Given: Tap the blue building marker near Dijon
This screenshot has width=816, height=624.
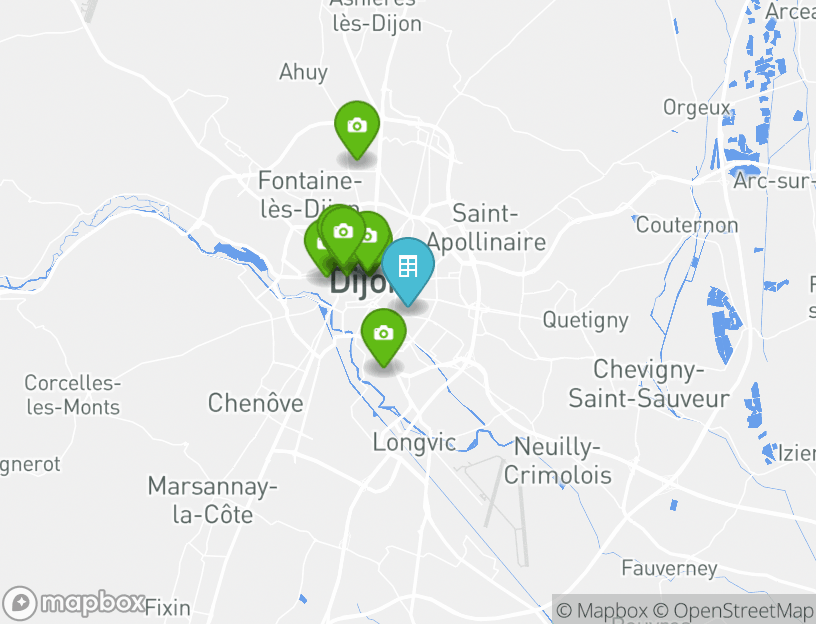Looking at the screenshot, I should coord(408,268).
